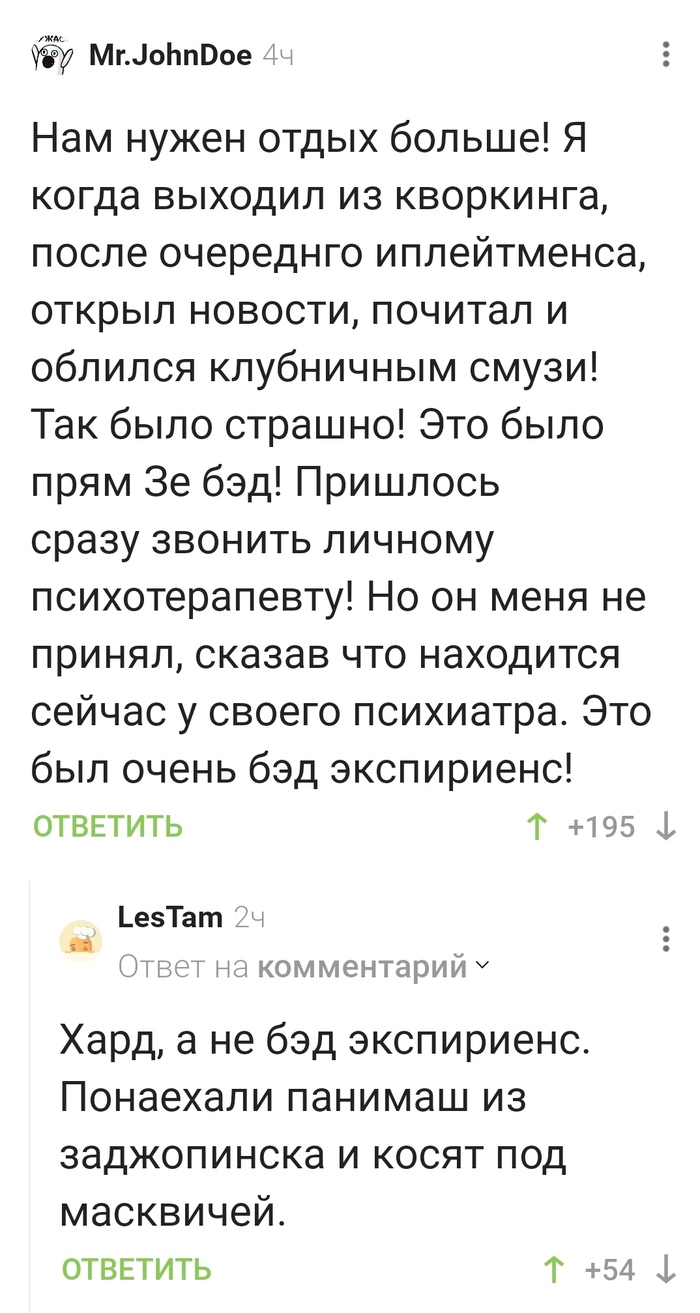
Task: Tap LesTam's avatar picture
Action: pyautogui.click(x=82, y=942)
